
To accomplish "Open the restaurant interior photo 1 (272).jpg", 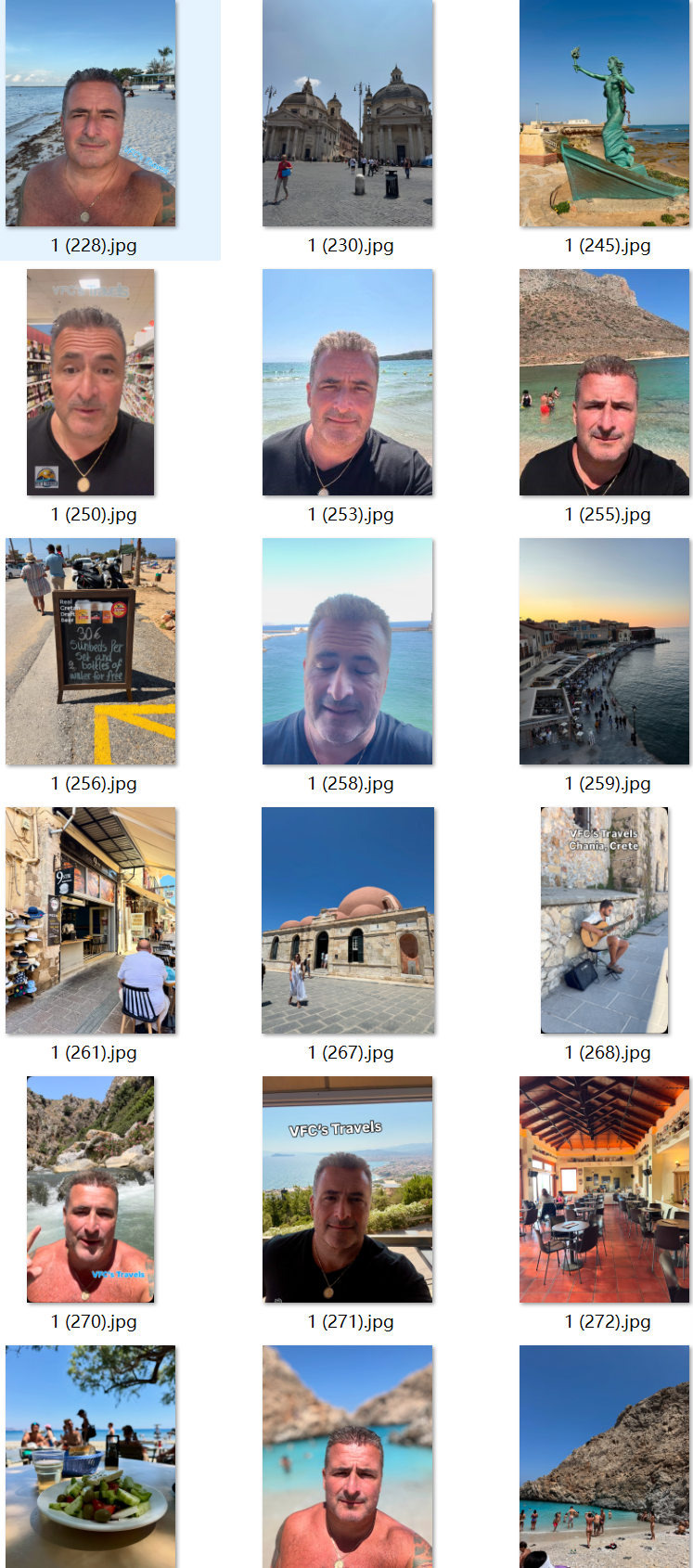I will tap(604, 1189).
